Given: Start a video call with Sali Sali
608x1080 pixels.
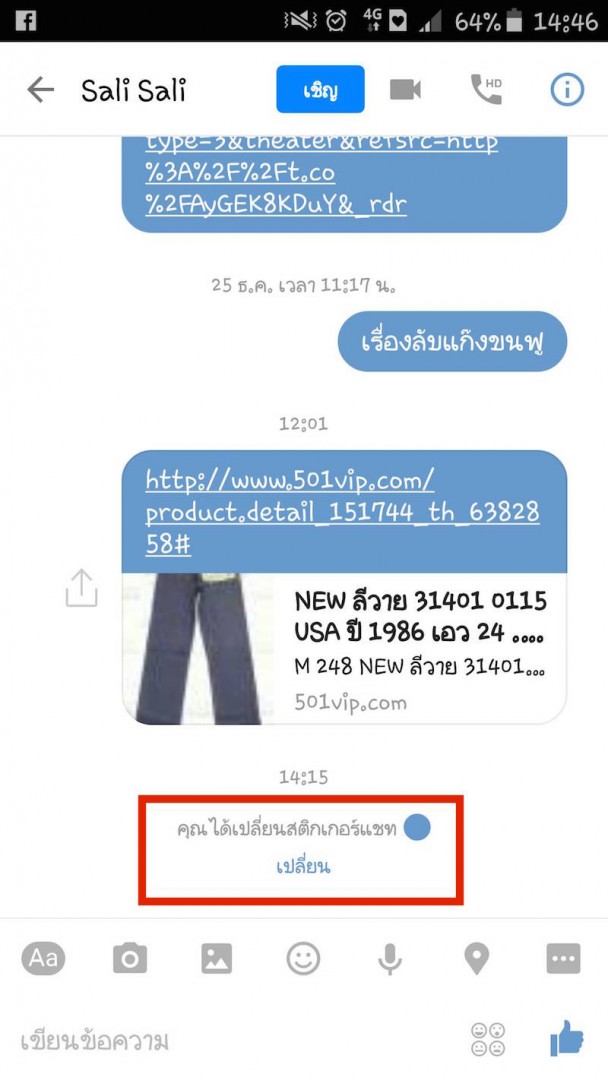Looking at the screenshot, I should [x=405, y=90].
